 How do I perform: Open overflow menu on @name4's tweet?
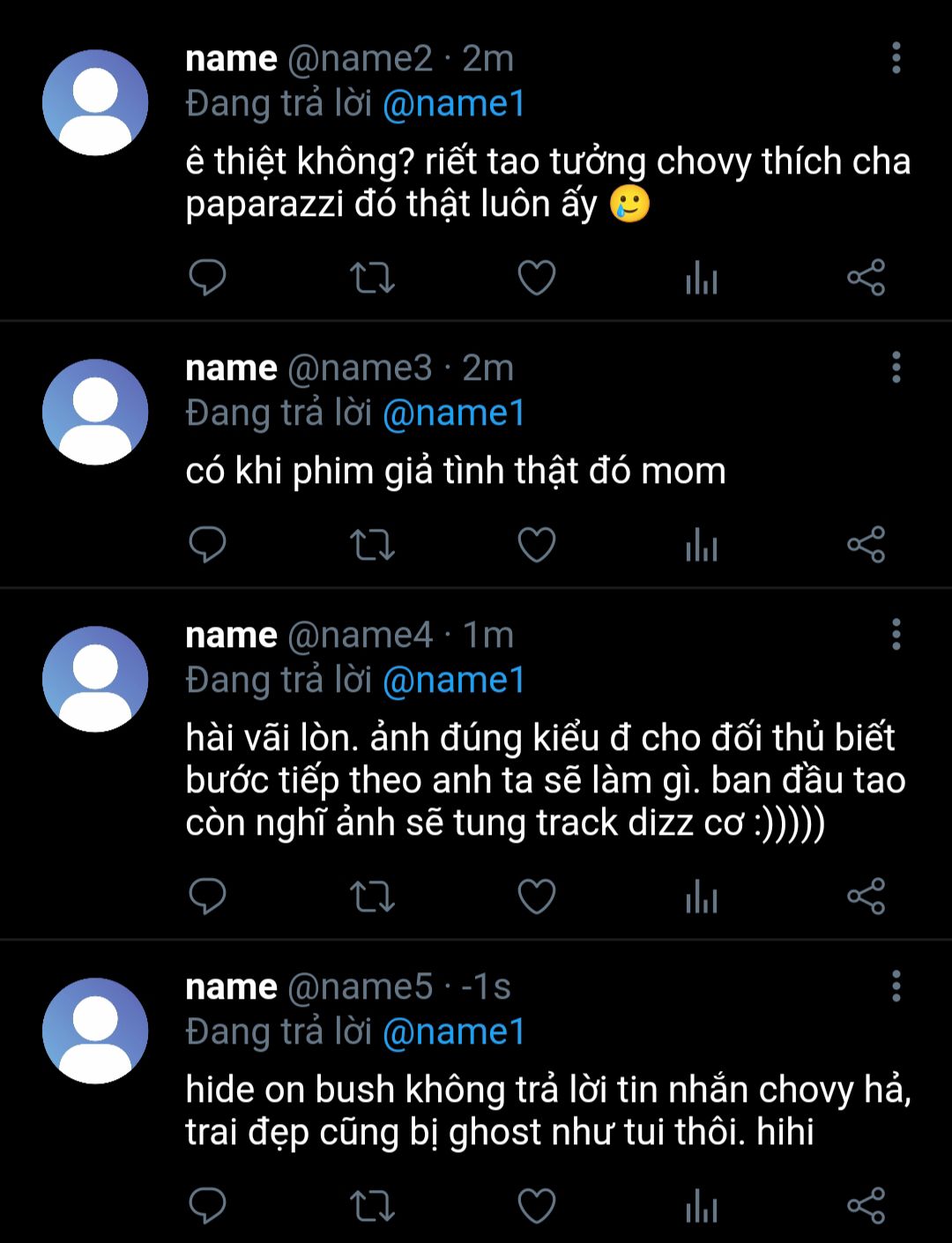coord(896,635)
